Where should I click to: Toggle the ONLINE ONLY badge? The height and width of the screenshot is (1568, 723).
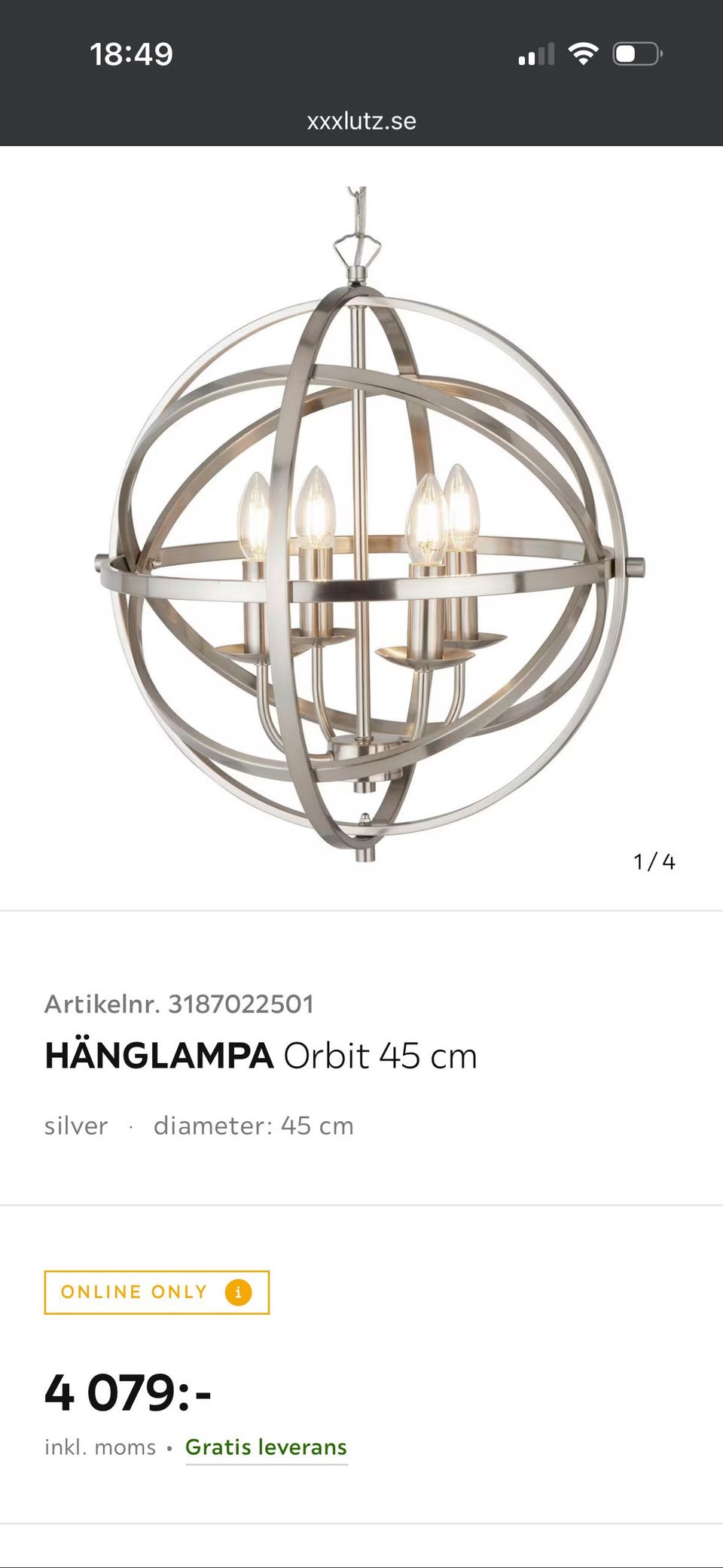[x=156, y=1291]
